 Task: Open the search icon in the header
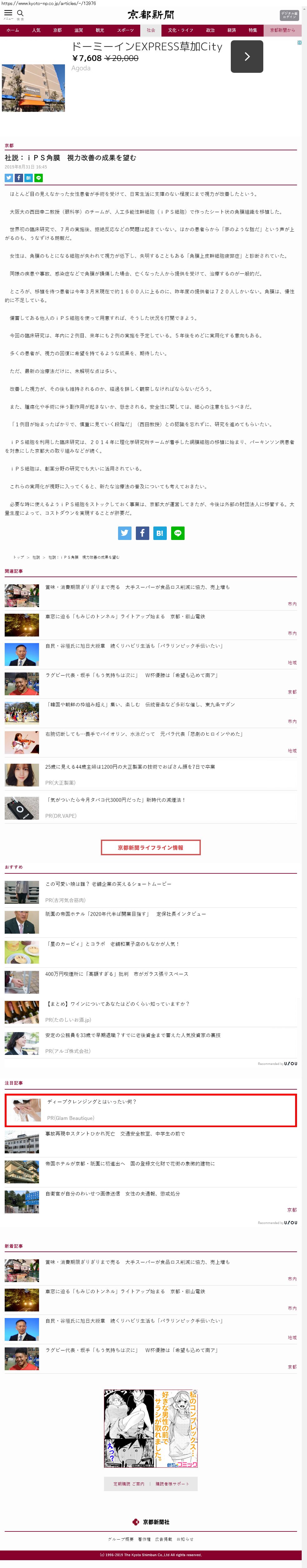[x=20, y=13]
